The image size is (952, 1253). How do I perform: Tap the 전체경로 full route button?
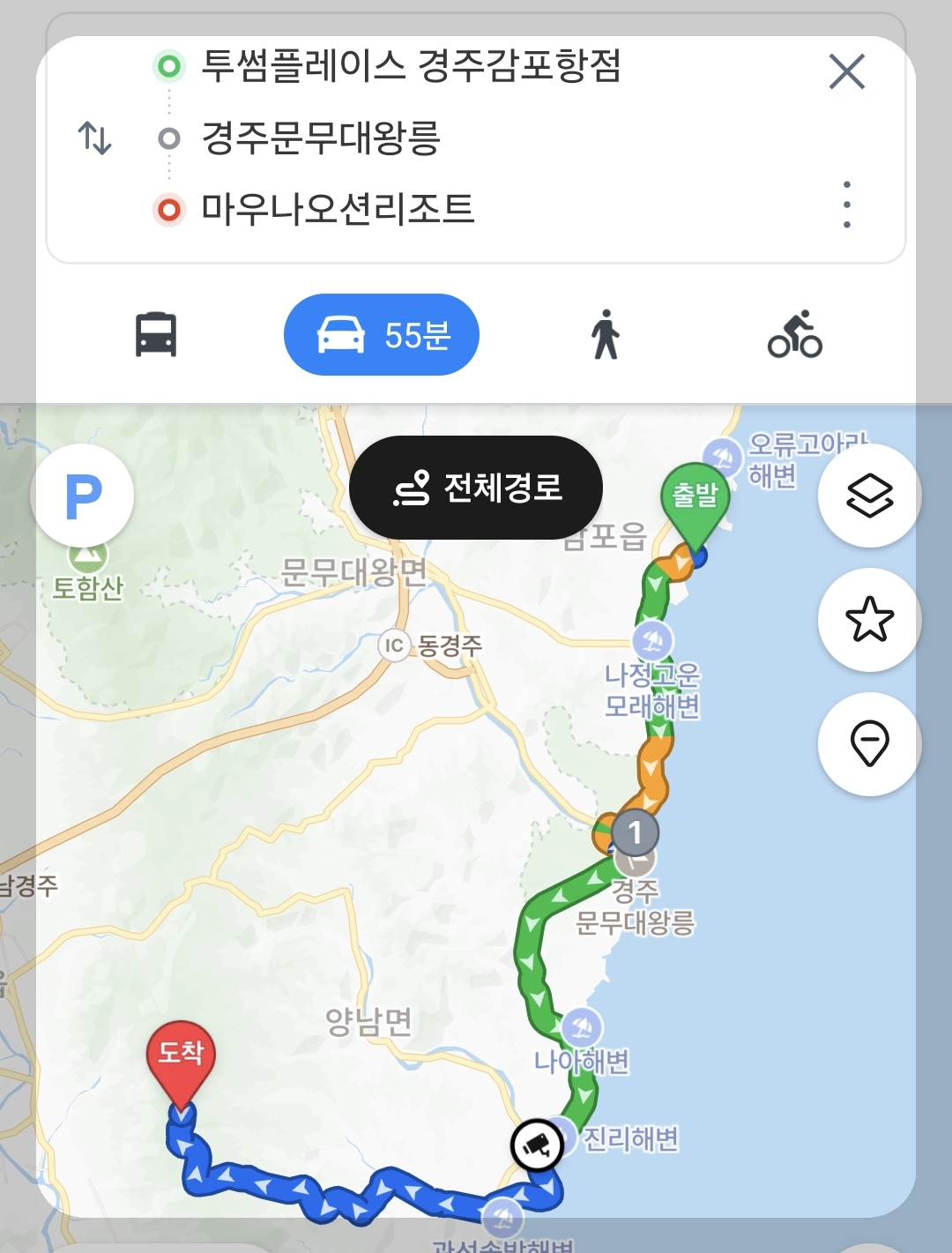(x=476, y=488)
